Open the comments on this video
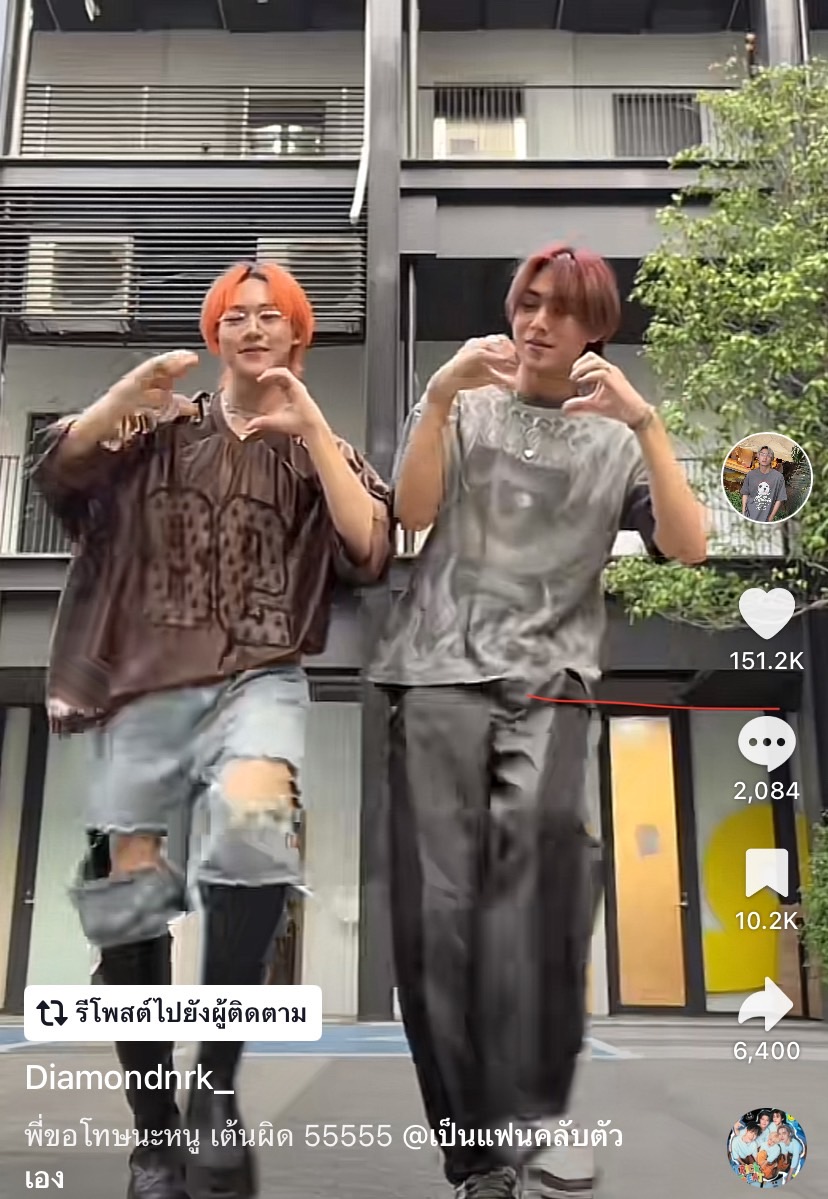828x1199 pixels. (x=767, y=744)
